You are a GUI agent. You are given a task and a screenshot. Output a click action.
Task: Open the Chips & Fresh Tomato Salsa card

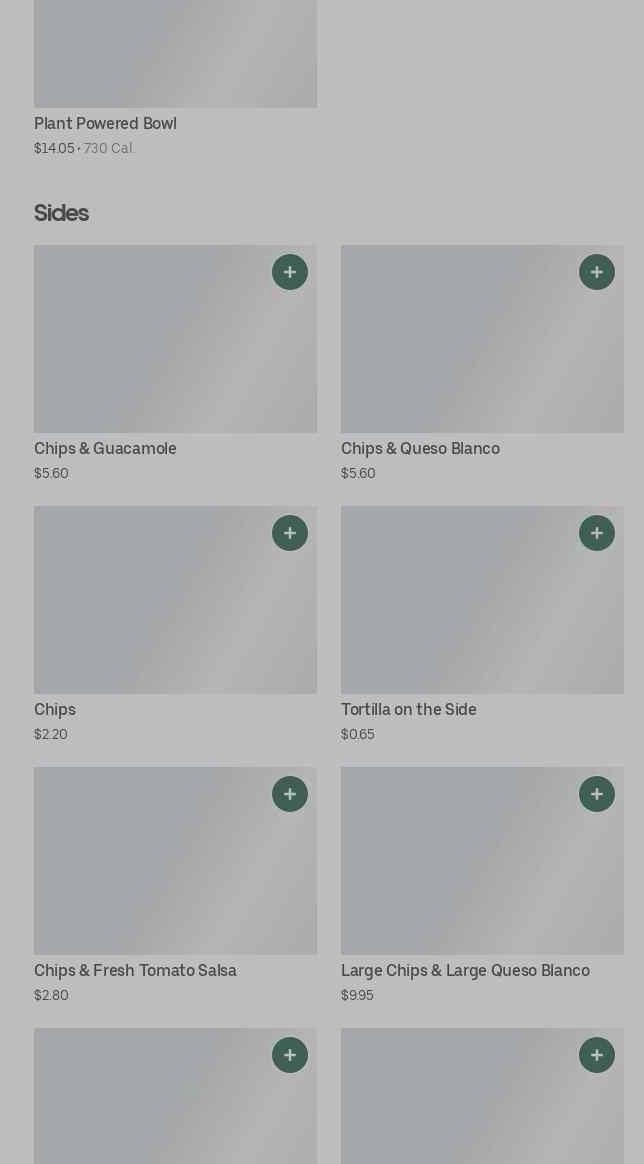[175, 886]
